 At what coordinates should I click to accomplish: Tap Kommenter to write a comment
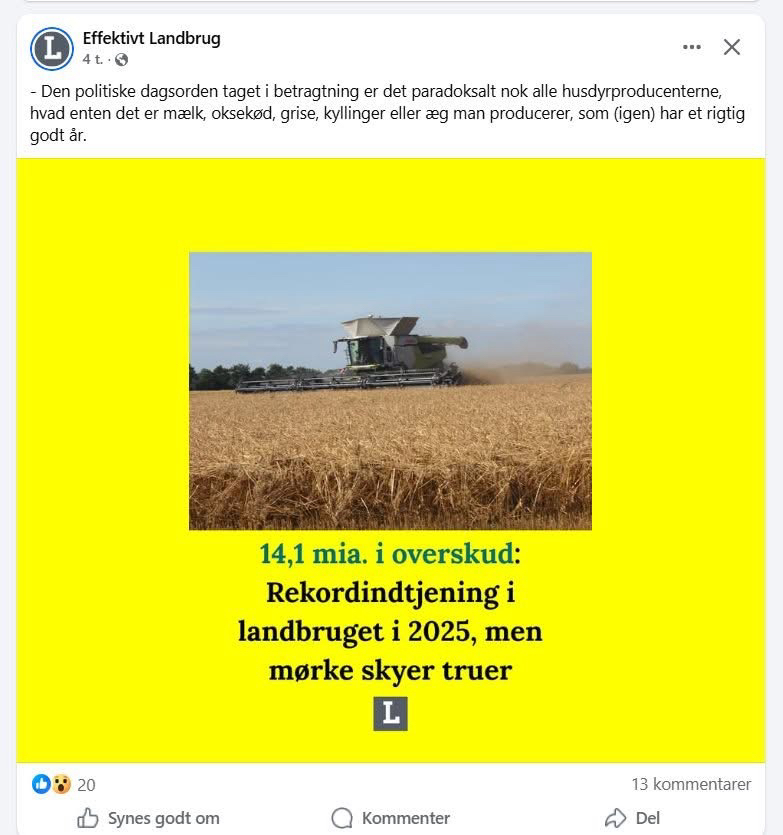391,818
